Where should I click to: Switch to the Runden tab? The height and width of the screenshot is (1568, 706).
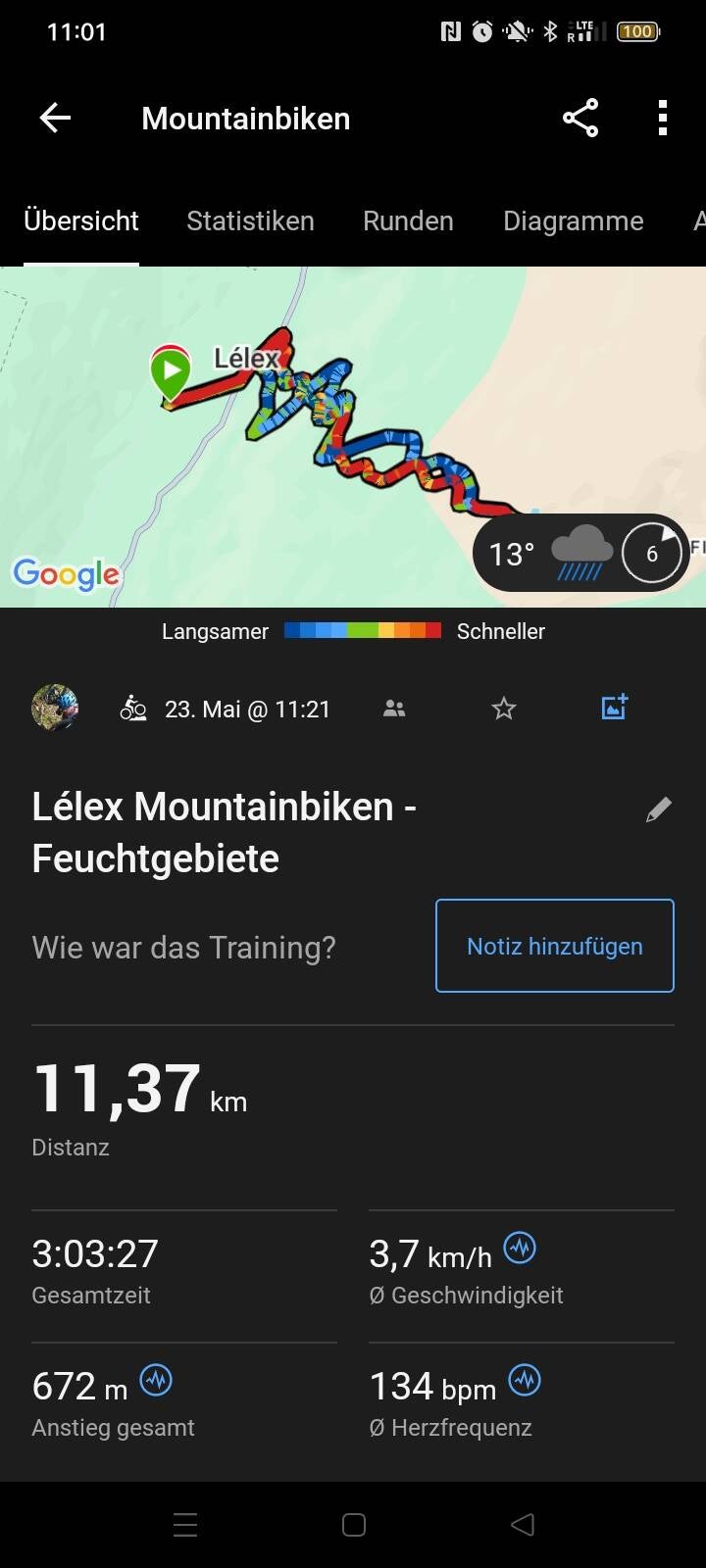click(x=408, y=221)
